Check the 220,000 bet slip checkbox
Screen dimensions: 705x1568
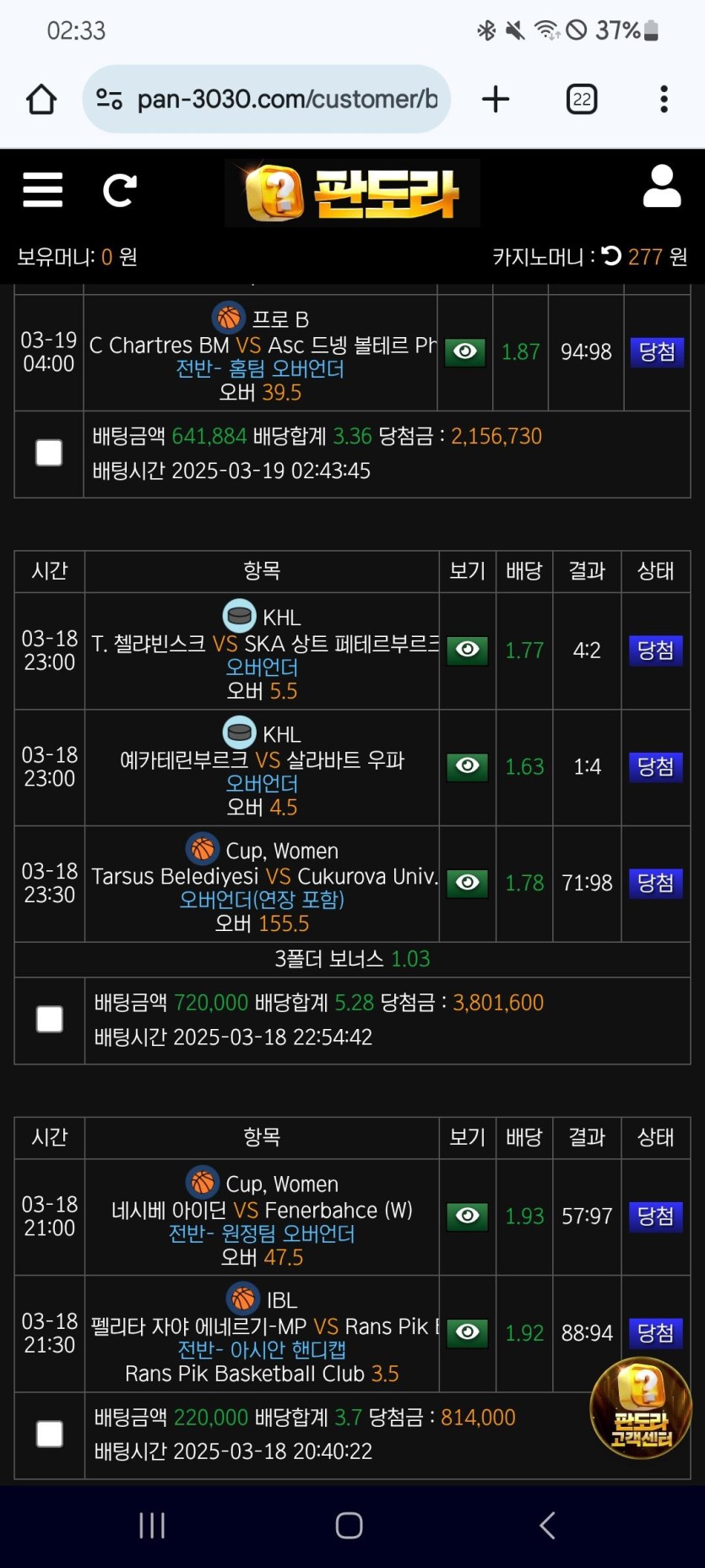[x=50, y=1434]
